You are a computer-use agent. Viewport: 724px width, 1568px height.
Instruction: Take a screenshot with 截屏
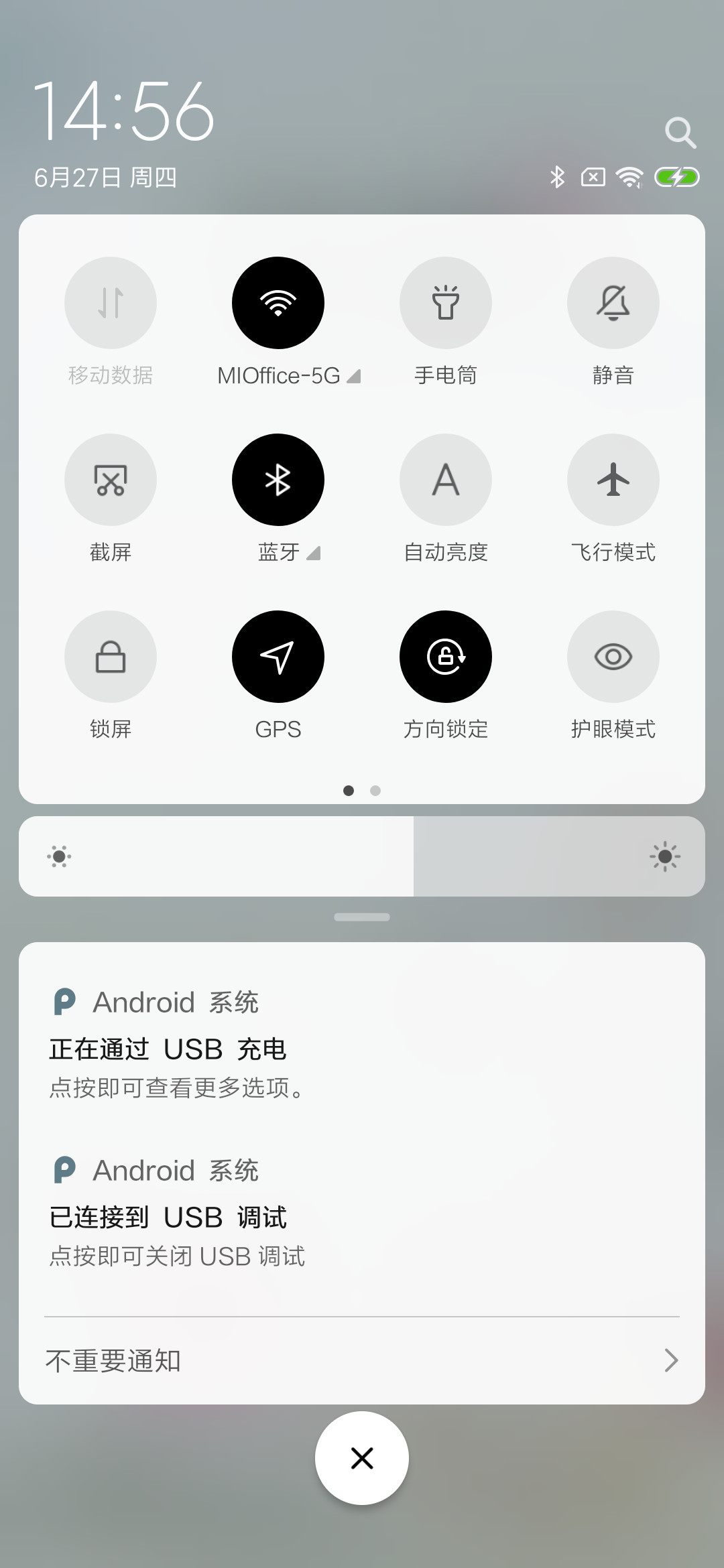tap(111, 480)
